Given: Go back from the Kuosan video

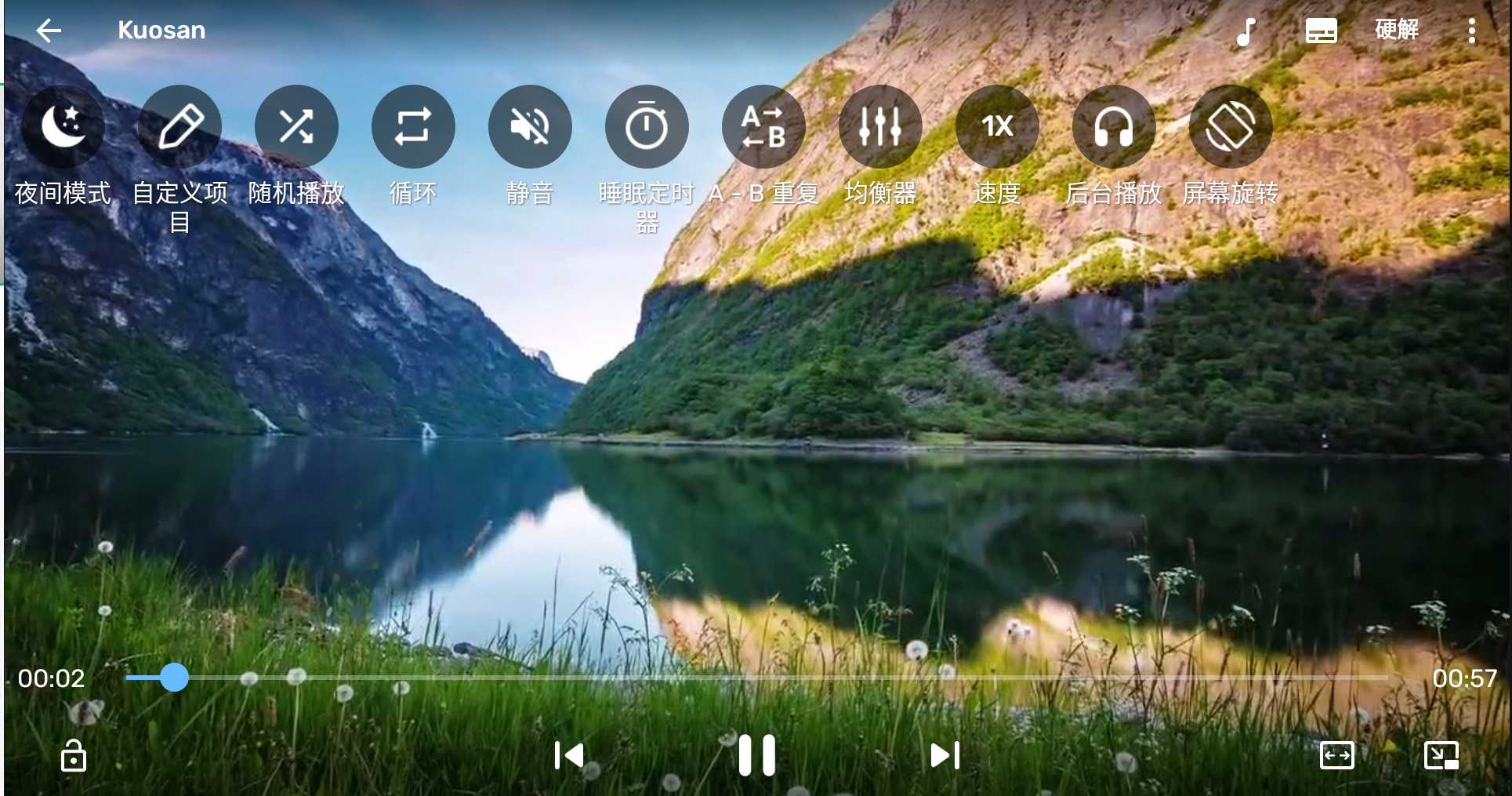Looking at the screenshot, I should point(49,31).
